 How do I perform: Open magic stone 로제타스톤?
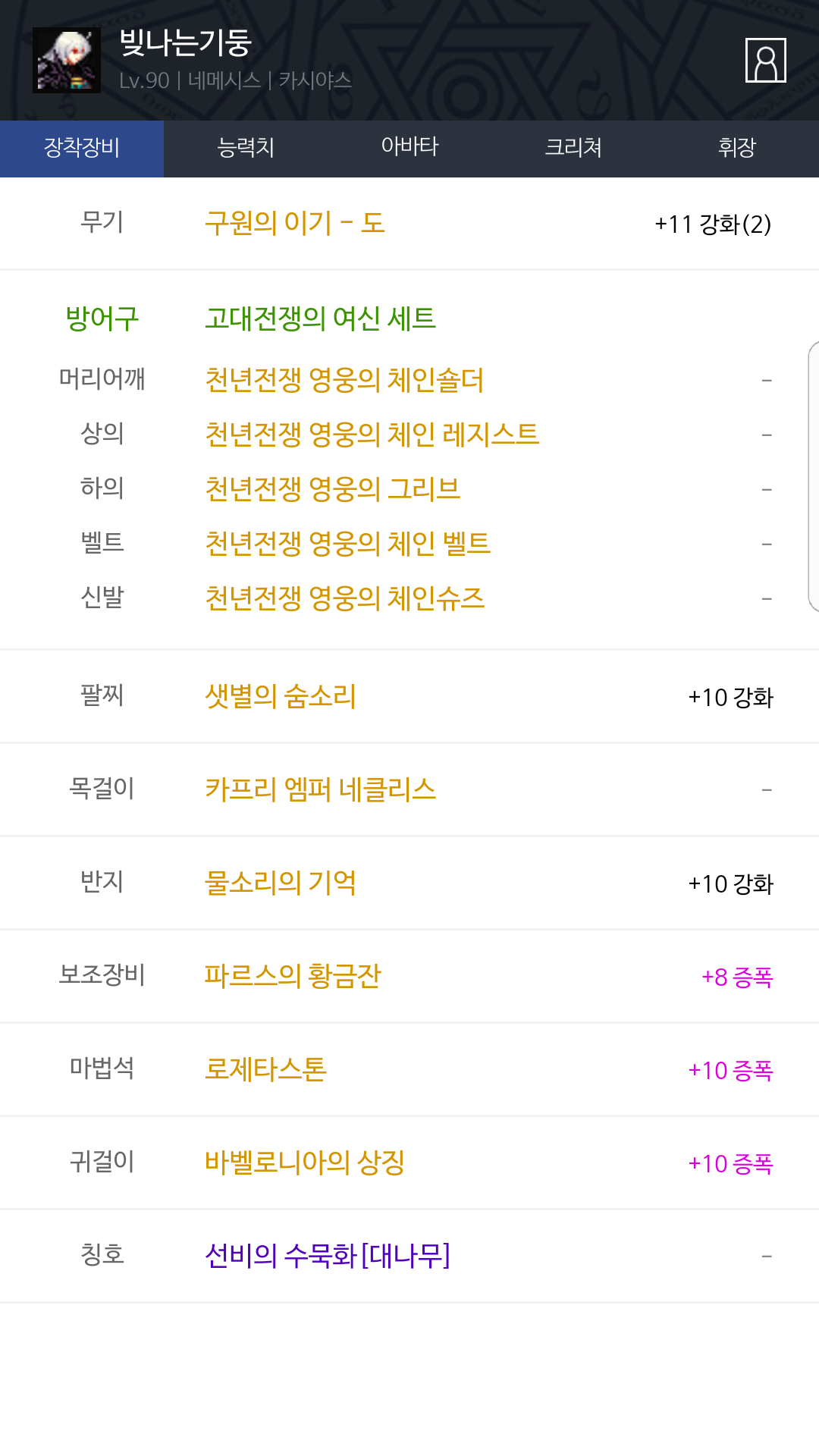265,1069
